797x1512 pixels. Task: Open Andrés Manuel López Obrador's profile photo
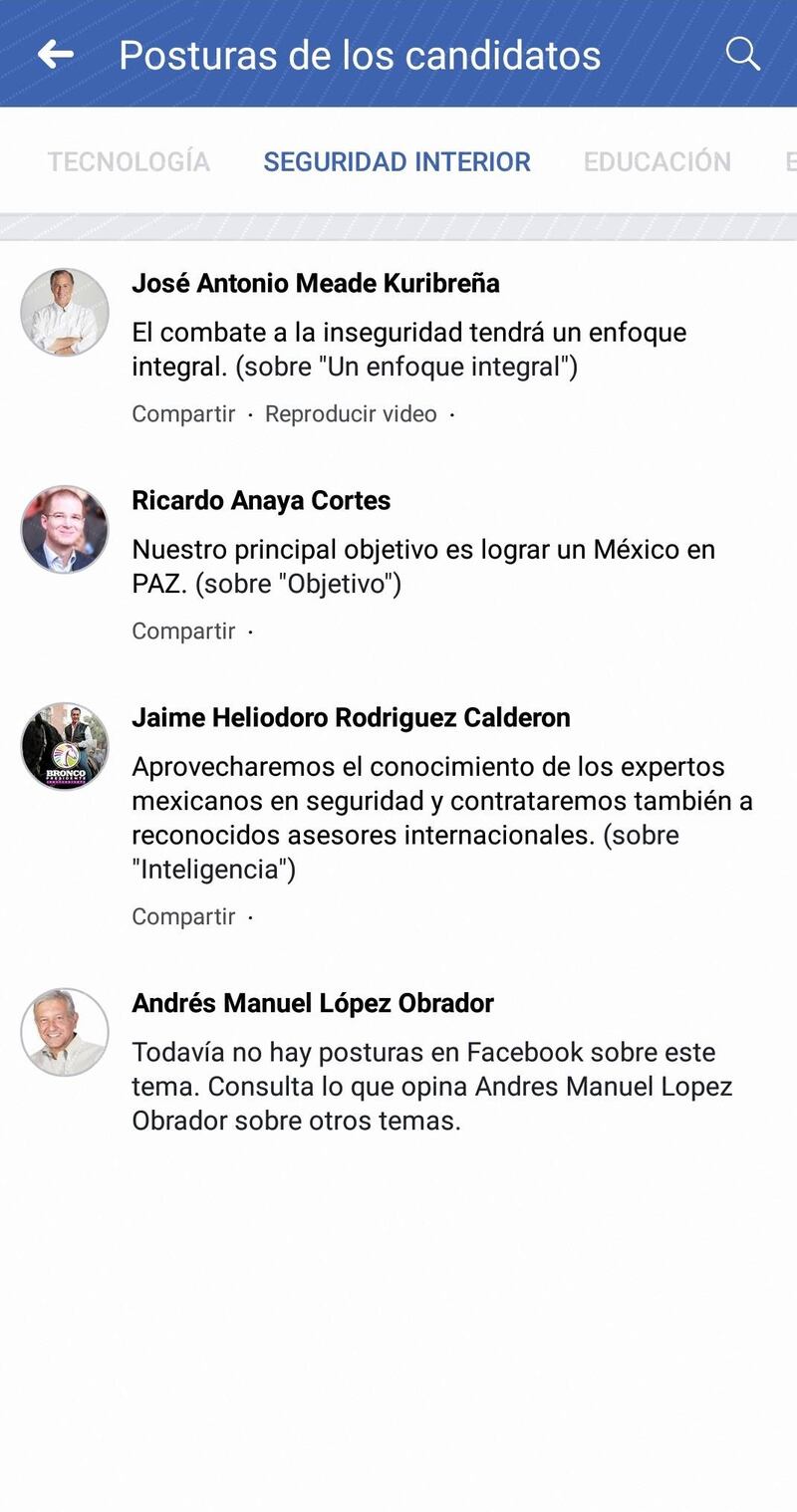65,1032
